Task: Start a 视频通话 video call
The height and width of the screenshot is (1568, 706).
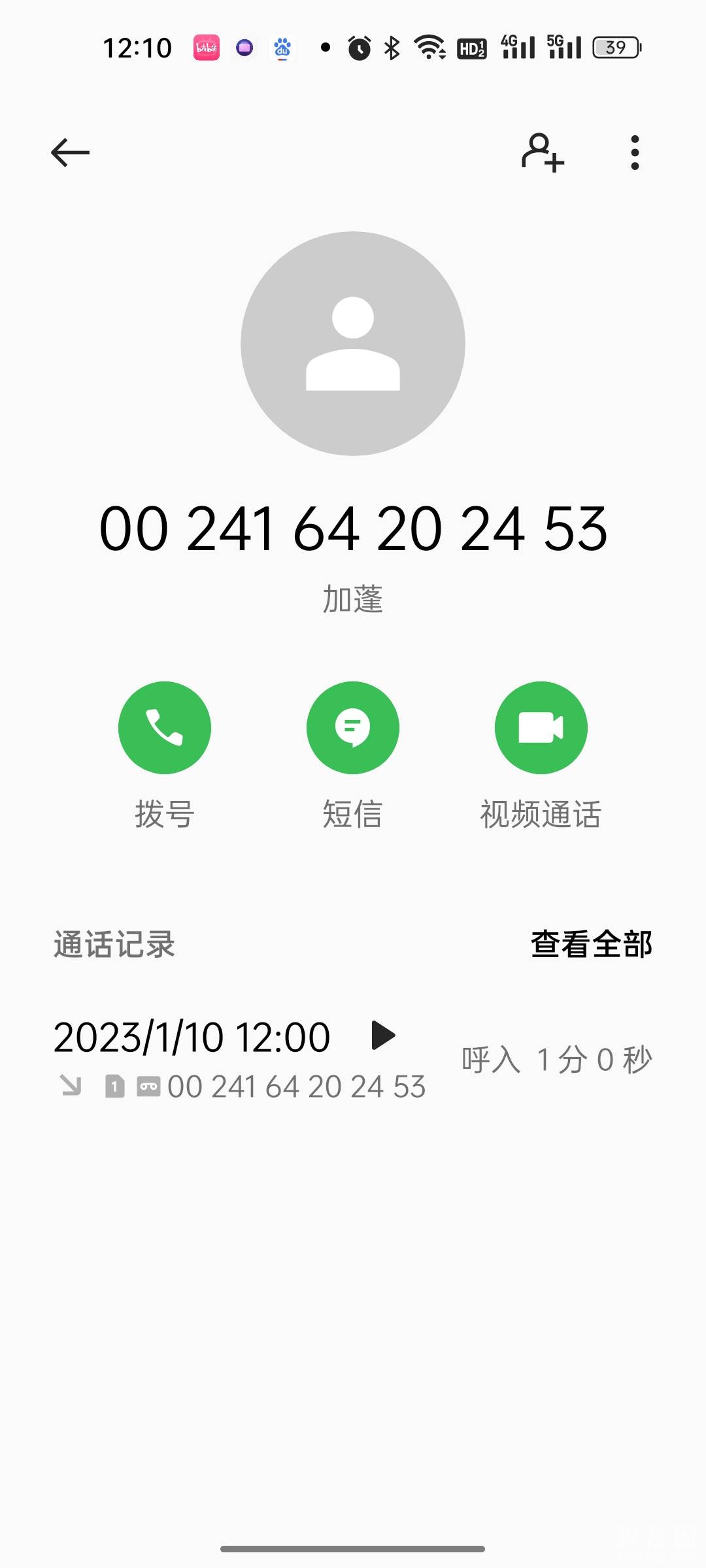Action: click(541, 728)
